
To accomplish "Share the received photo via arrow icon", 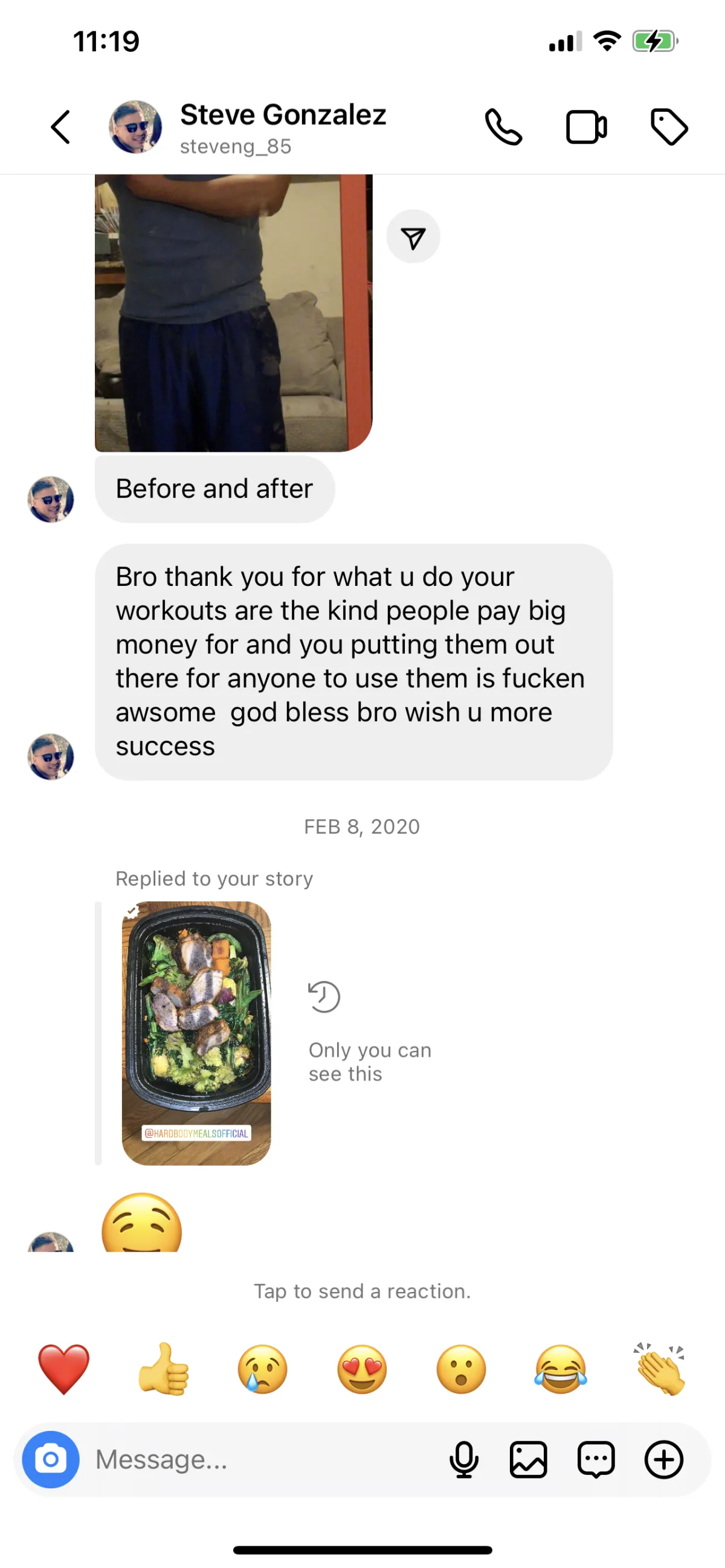I will [413, 237].
